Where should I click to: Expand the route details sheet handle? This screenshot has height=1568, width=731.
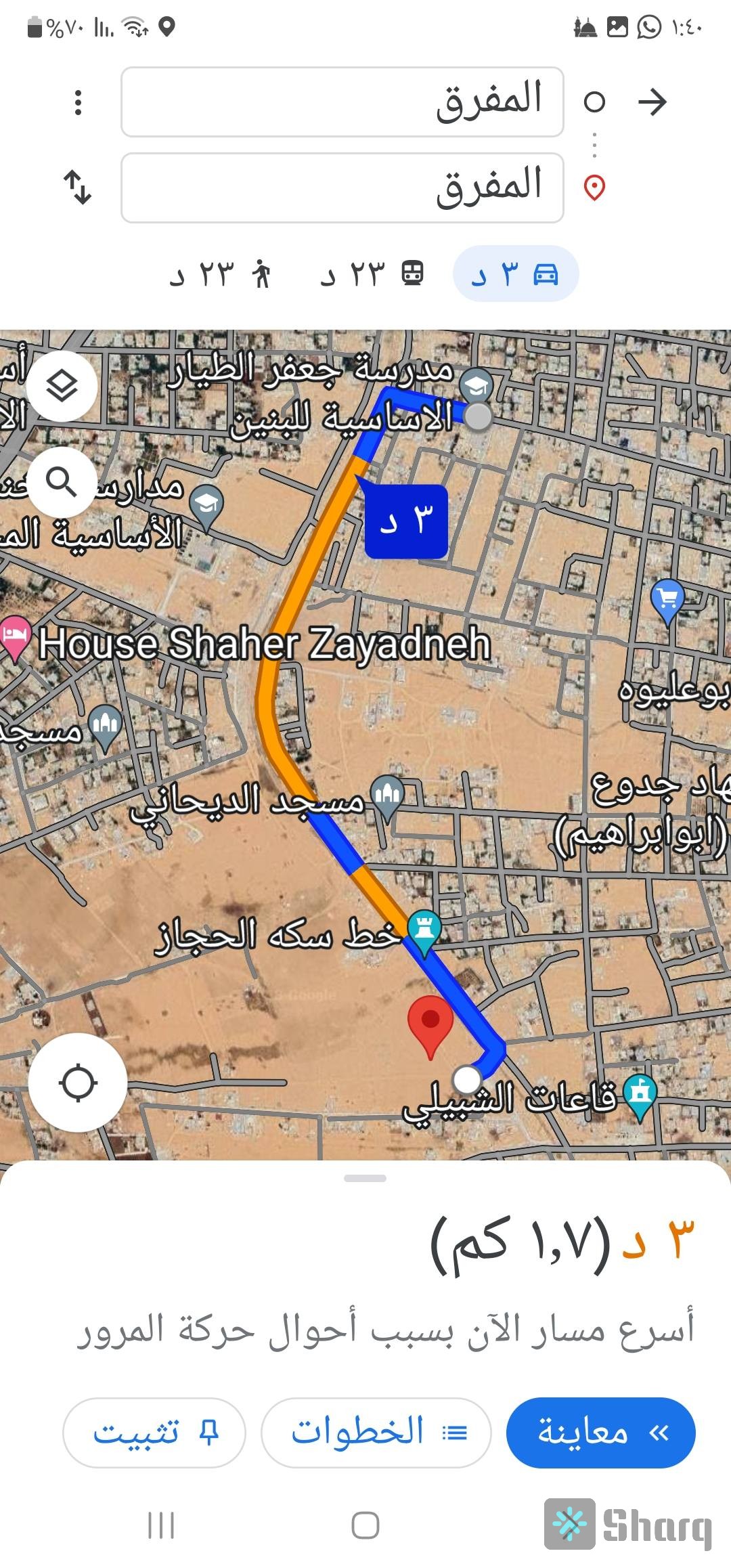[x=365, y=1179]
